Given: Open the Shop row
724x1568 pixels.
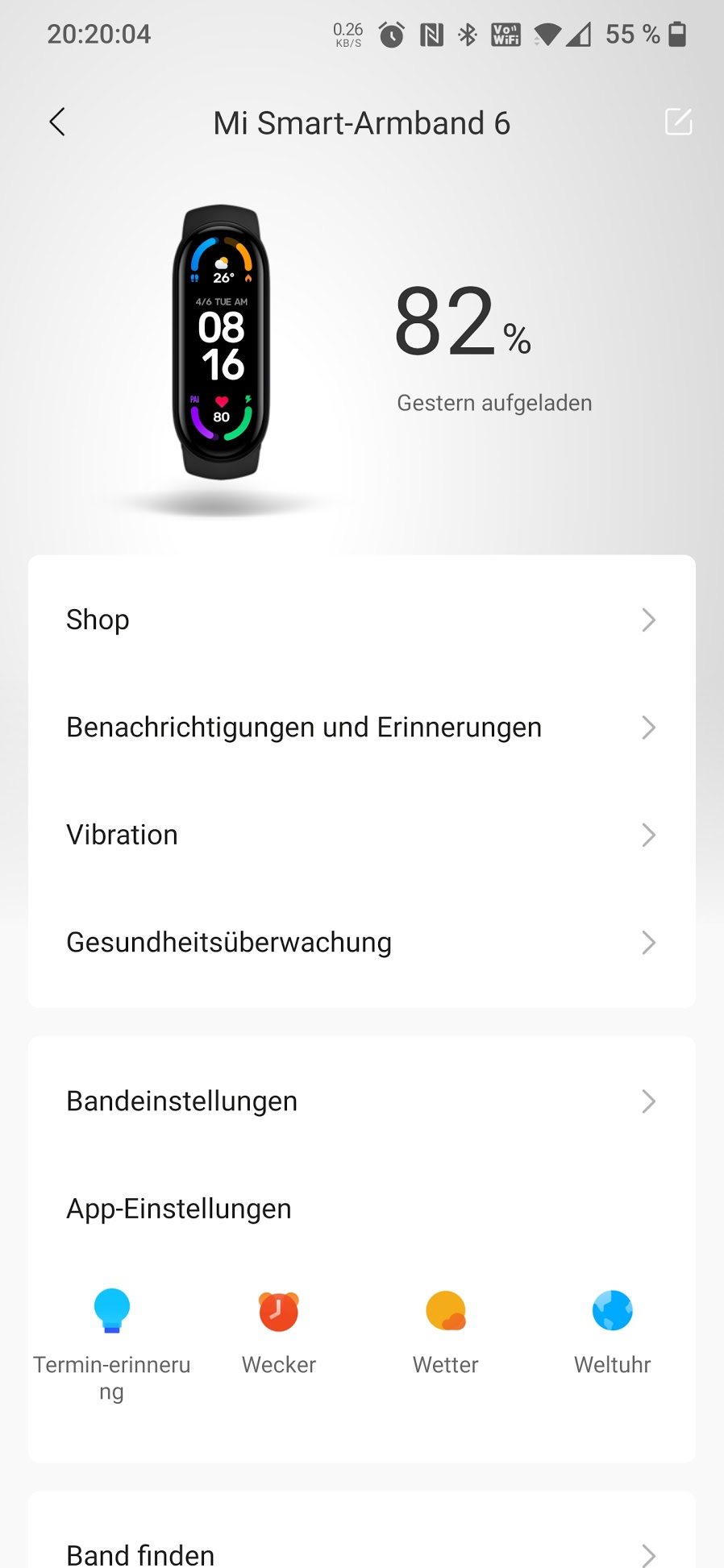Looking at the screenshot, I should tap(361, 620).
